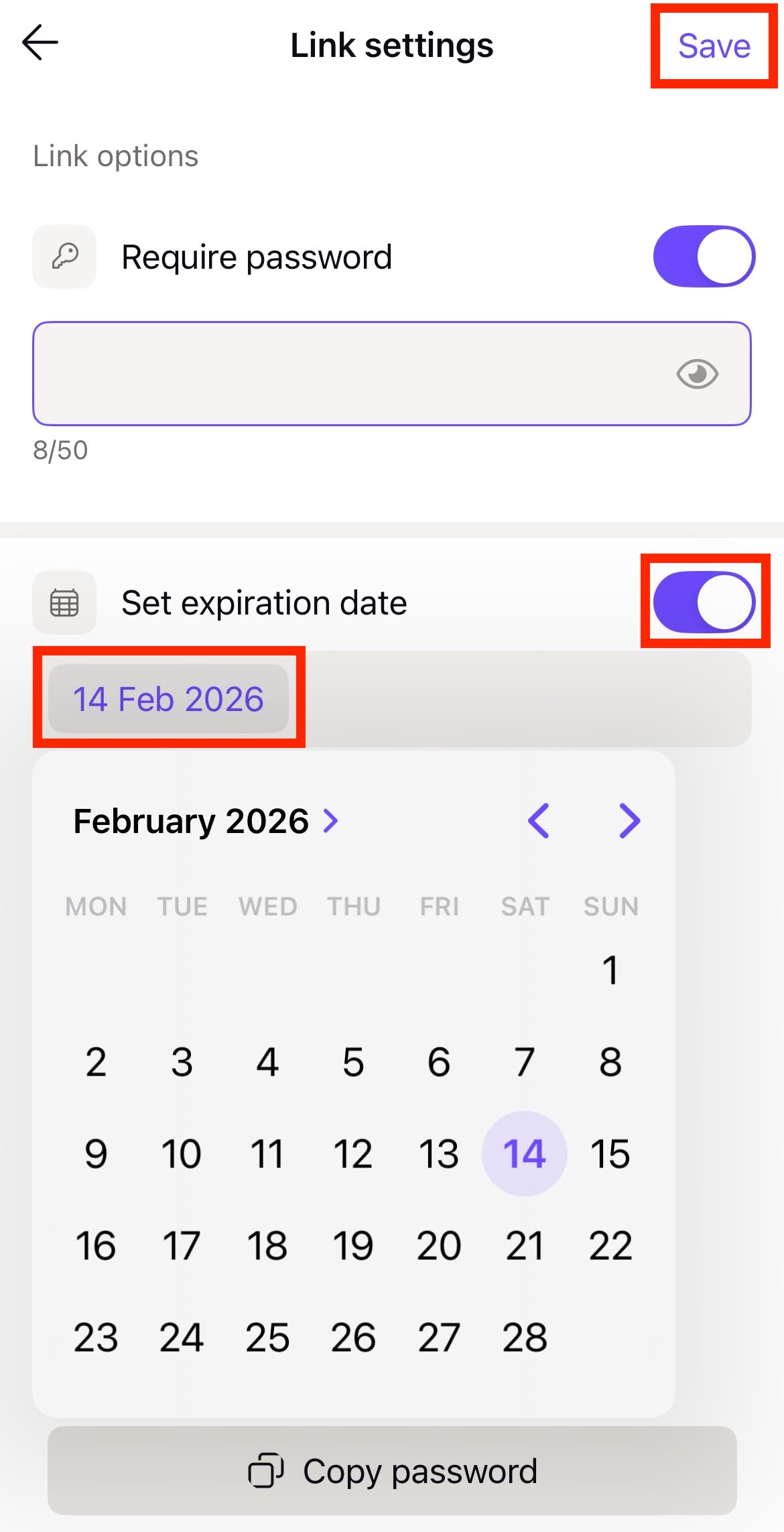Save the link settings
The width and height of the screenshot is (784, 1532).
point(713,46)
